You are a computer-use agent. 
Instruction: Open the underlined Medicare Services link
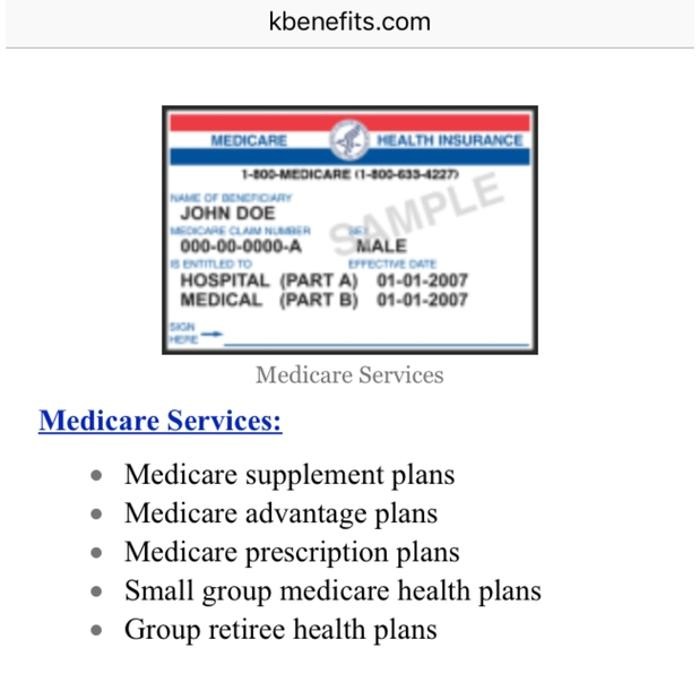coord(160,421)
